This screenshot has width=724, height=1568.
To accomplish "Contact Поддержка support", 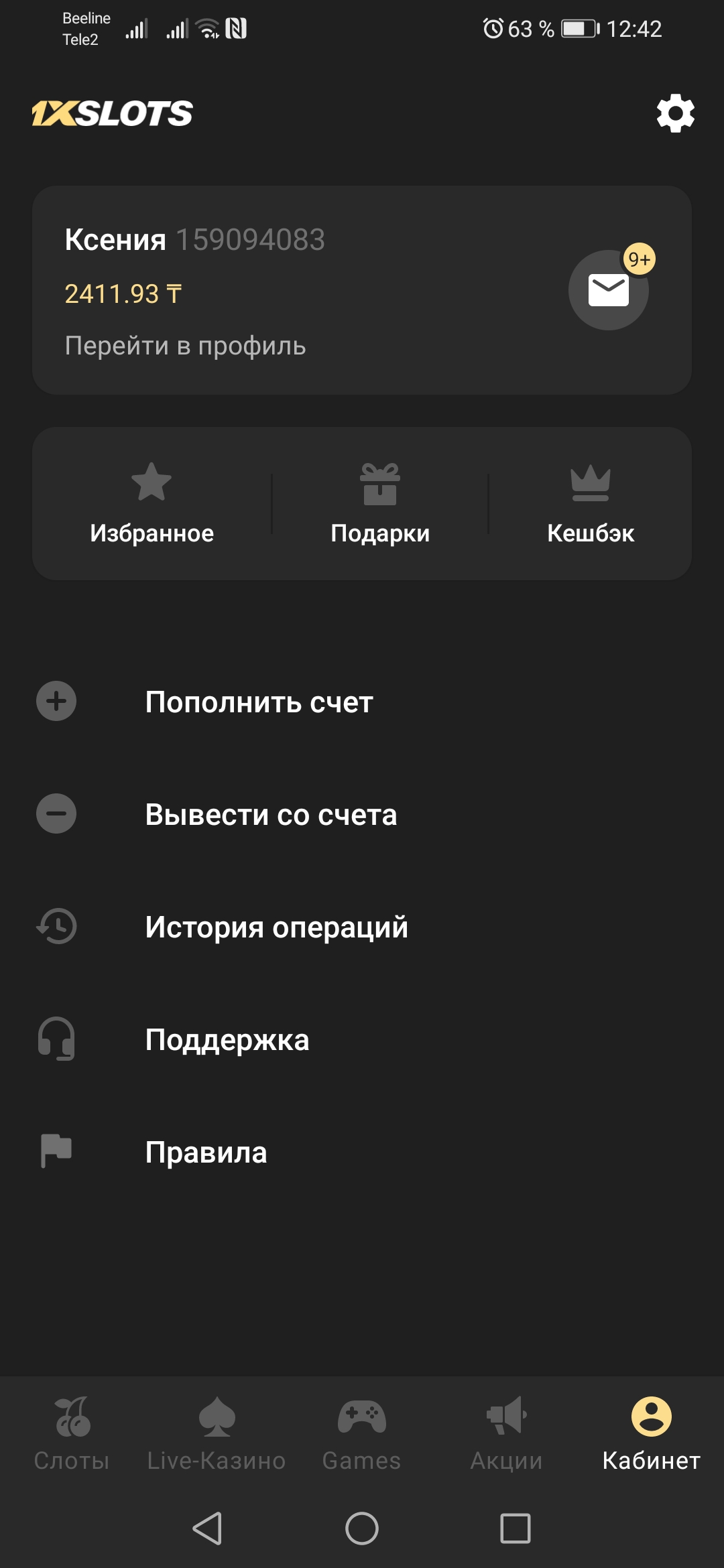I will click(227, 1040).
